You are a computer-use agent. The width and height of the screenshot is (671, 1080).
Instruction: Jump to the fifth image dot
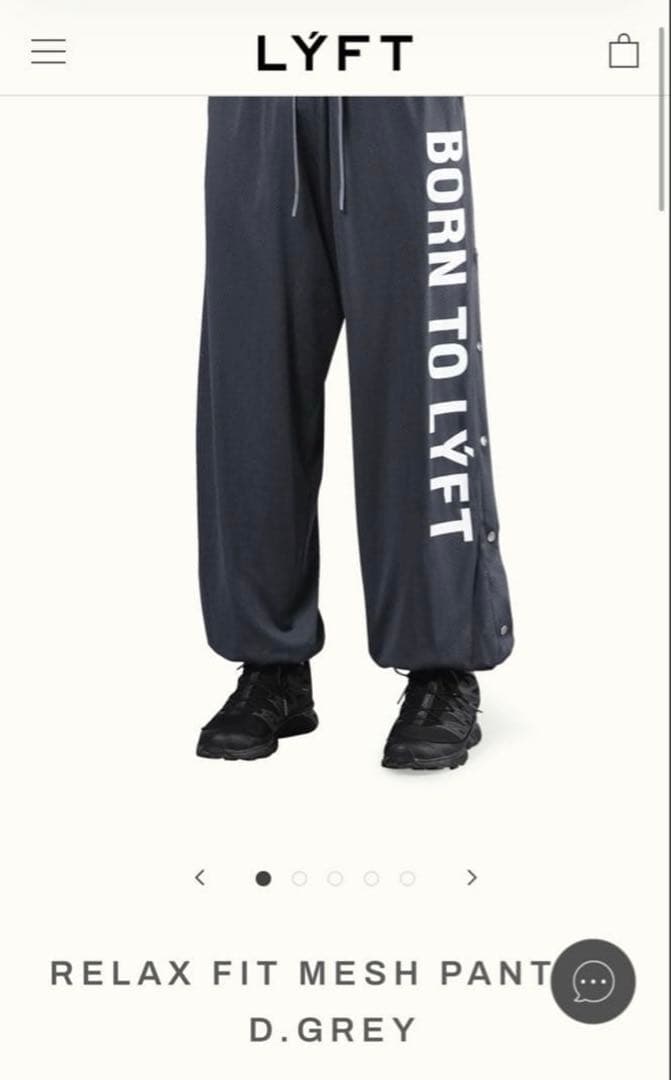(407, 878)
